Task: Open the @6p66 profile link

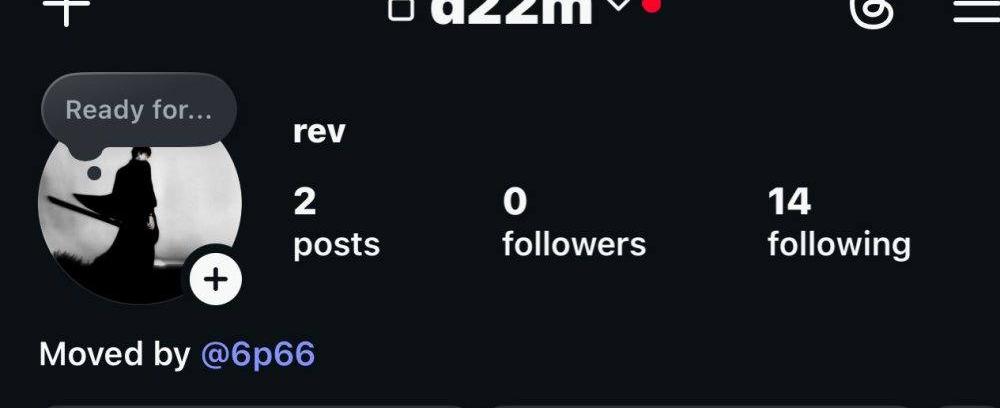Action: click(258, 354)
